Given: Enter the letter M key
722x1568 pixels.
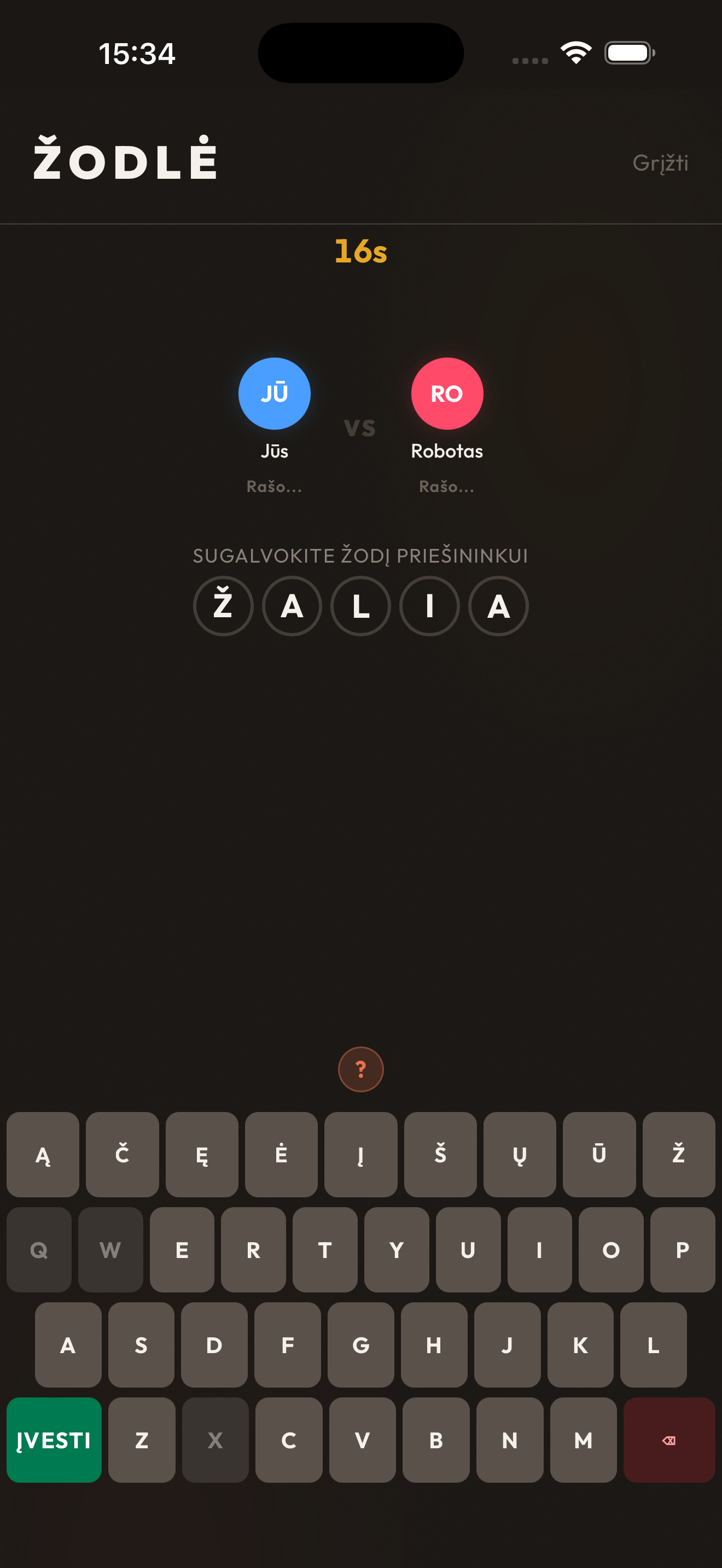Looking at the screenshot, I should [x=583, y=1440].
